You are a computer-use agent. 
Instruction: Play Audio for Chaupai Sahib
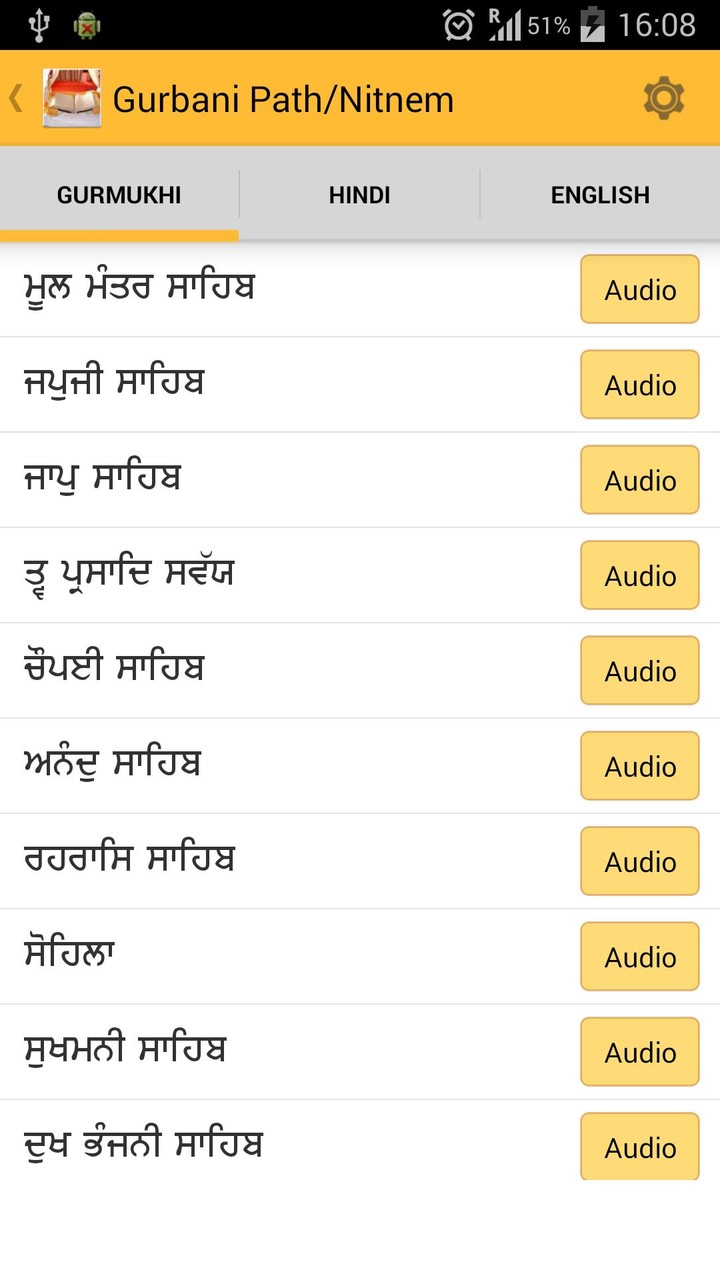click(x=639, y=671)
